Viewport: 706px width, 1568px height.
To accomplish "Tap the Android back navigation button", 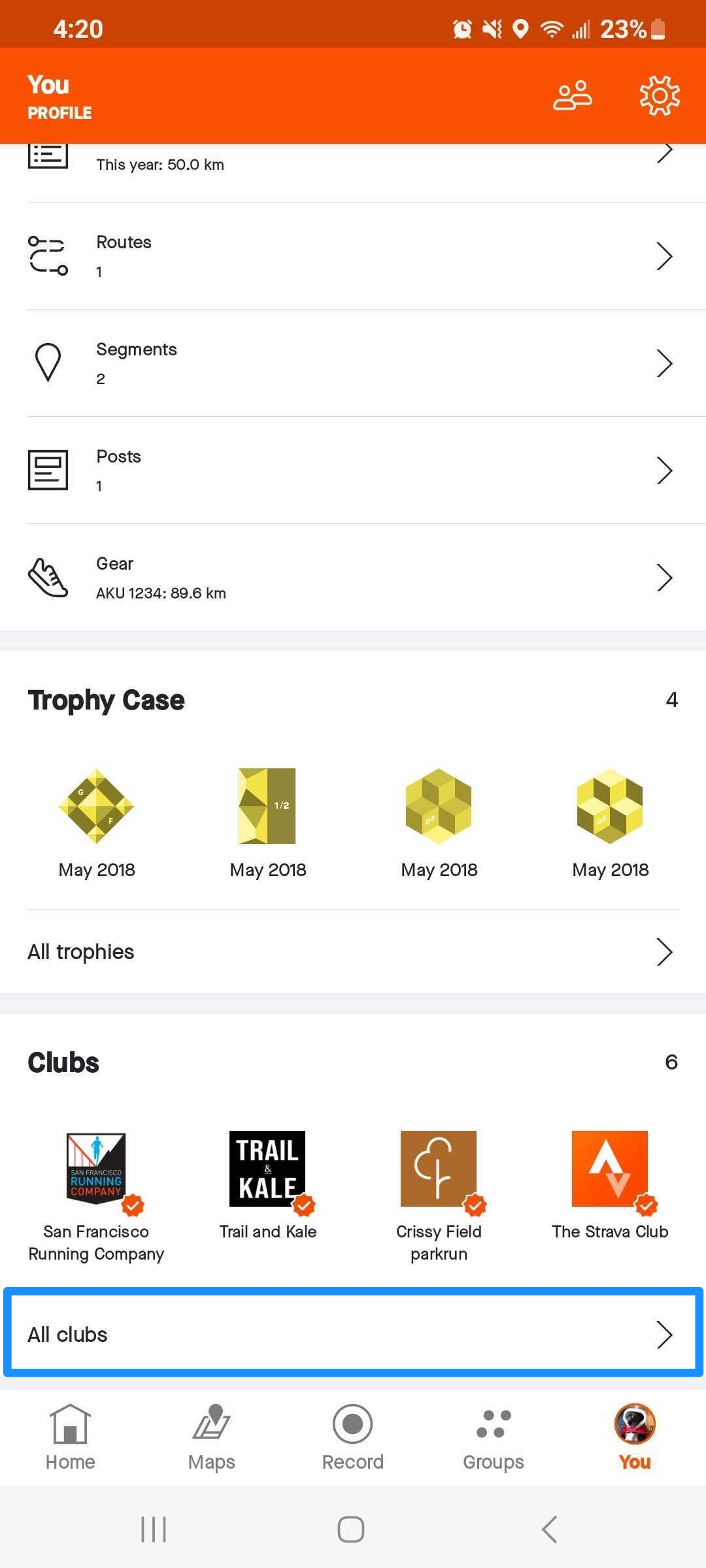I will (548, 1529).
